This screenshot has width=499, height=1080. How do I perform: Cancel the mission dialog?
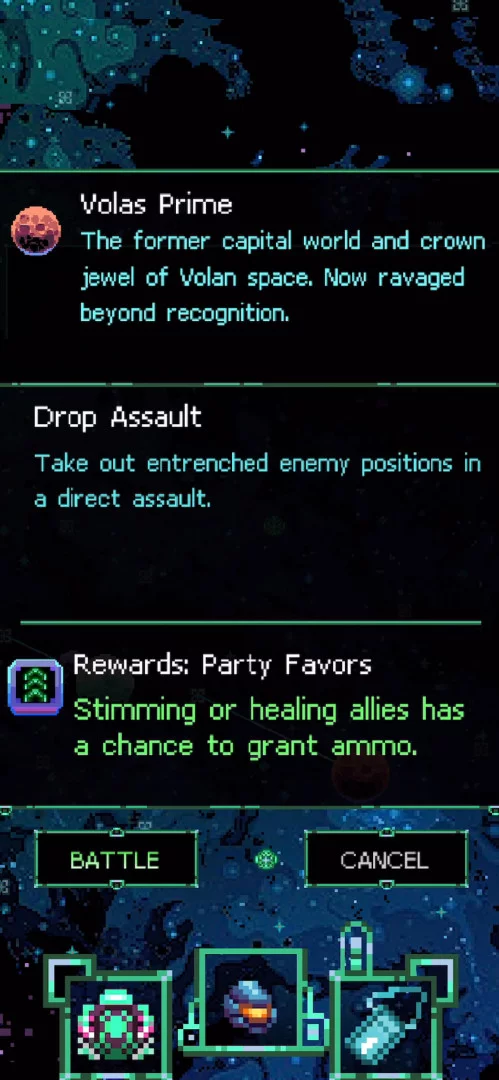point(385,859)
